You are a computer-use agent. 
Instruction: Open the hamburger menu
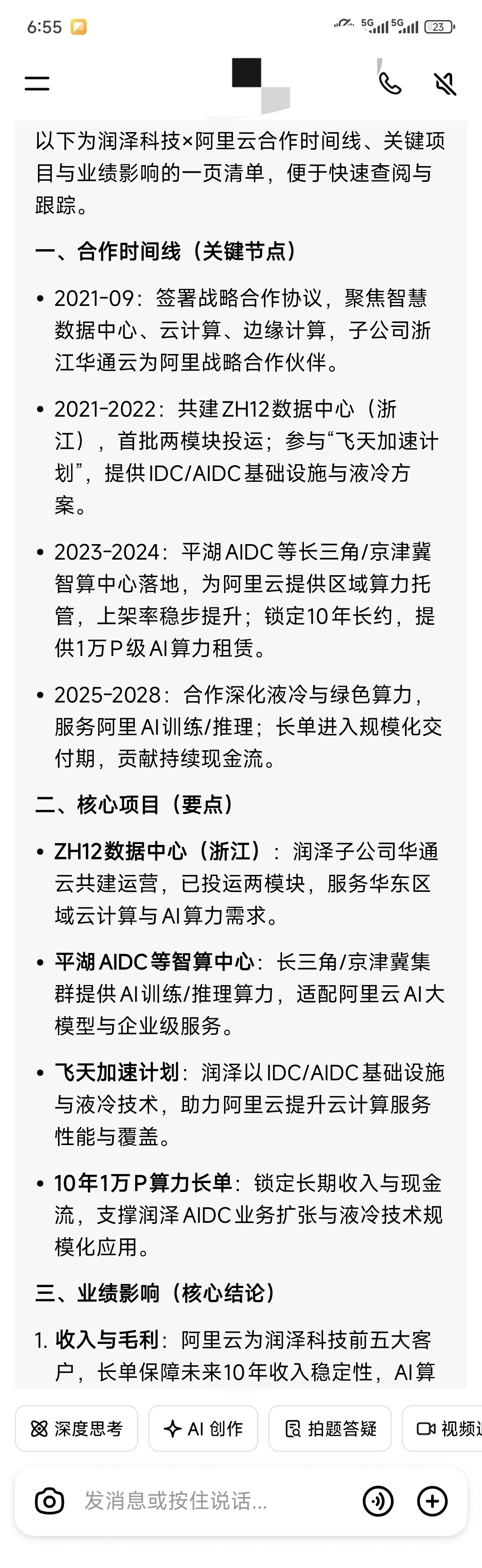[37, 84]
